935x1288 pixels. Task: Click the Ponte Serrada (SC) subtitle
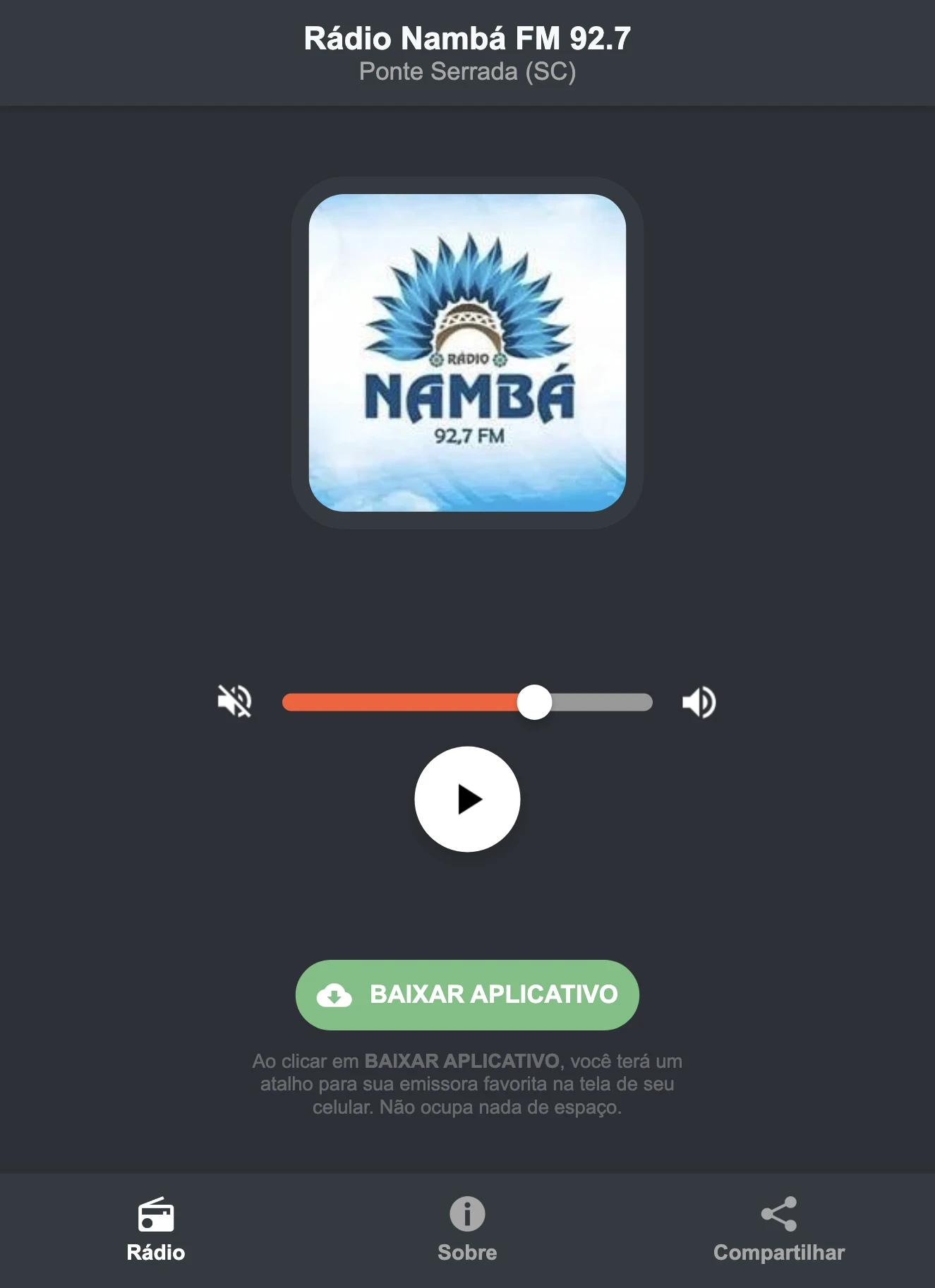point(466,71)
